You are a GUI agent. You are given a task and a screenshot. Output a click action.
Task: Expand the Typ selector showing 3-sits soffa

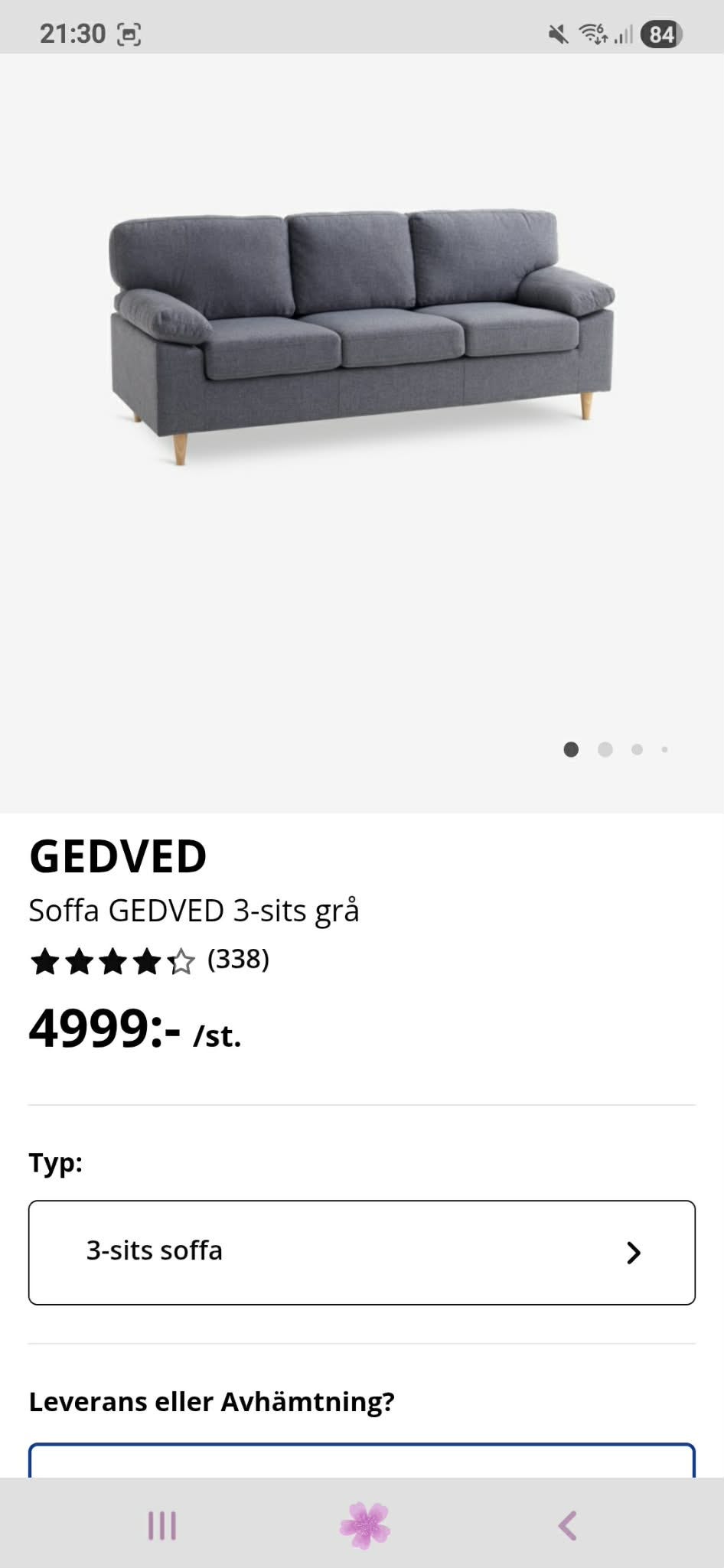[x=361, y=1252]
